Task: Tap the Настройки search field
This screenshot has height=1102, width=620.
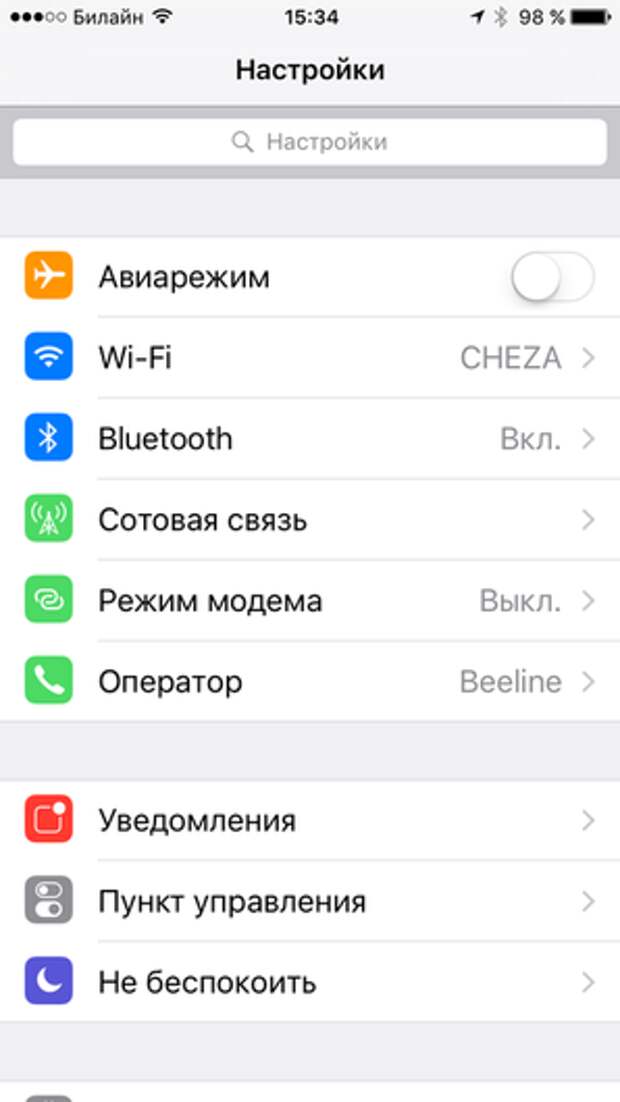Action: tap(310, 142)
